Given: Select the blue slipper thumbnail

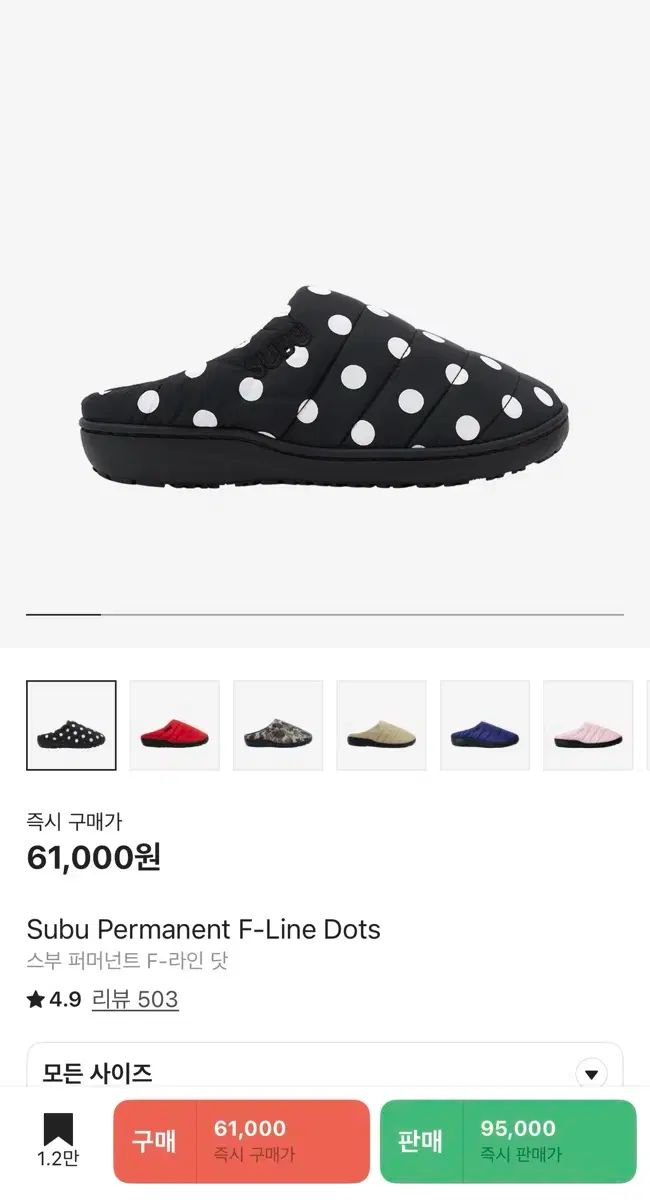Looking at the screenshot, I should pyautogui.click(x=485, y=726).
